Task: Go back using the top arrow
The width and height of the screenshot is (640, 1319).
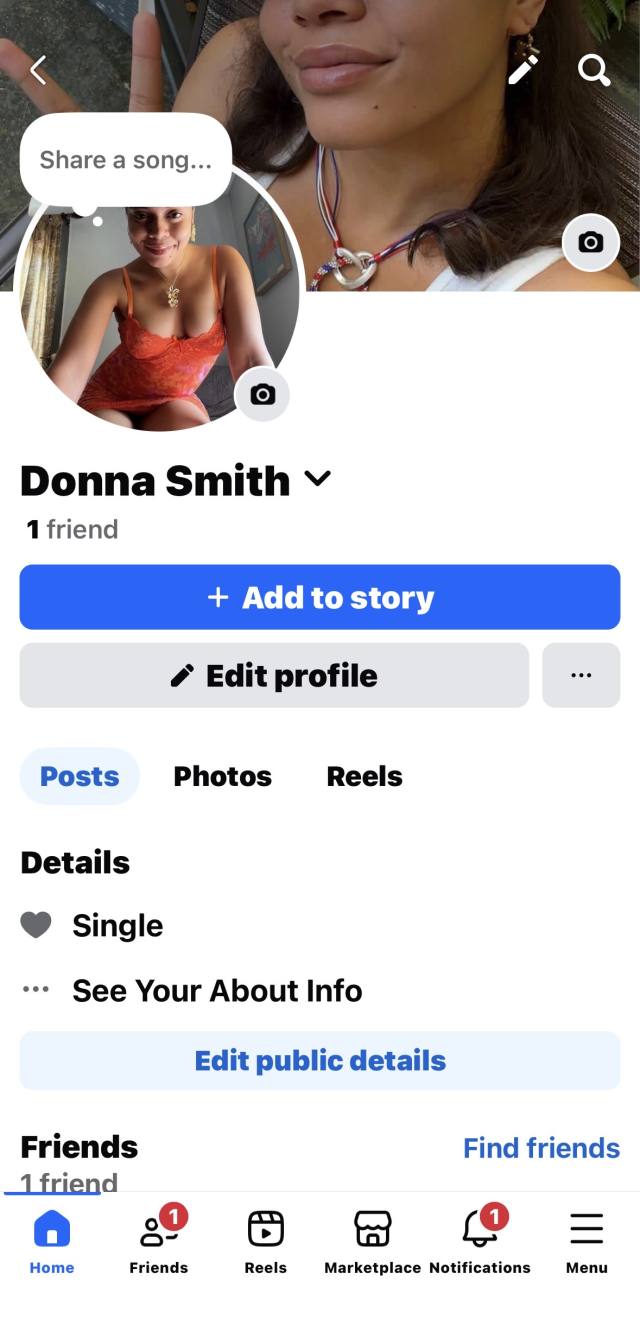Action: pos(38,70)
